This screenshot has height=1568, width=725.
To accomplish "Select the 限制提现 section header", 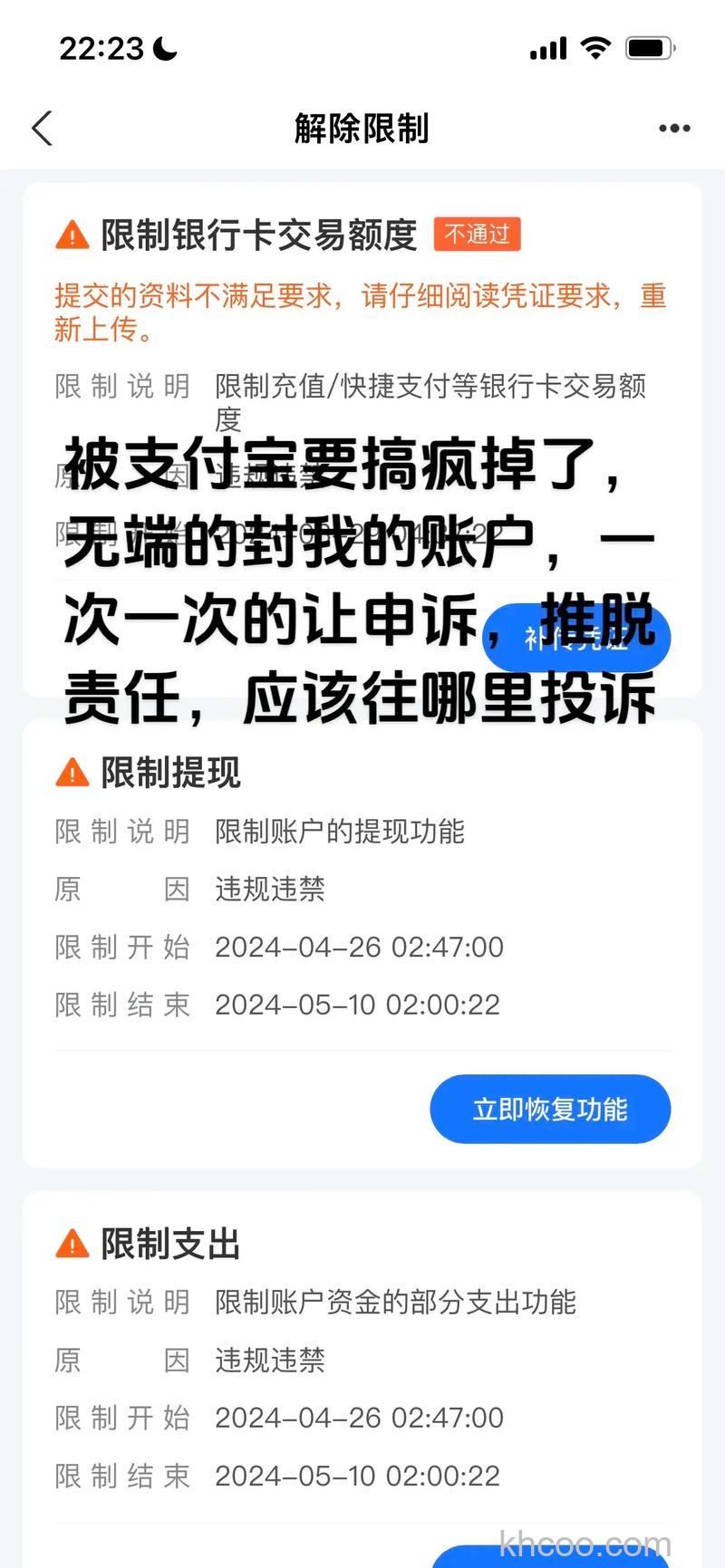I will pos(170,773).
